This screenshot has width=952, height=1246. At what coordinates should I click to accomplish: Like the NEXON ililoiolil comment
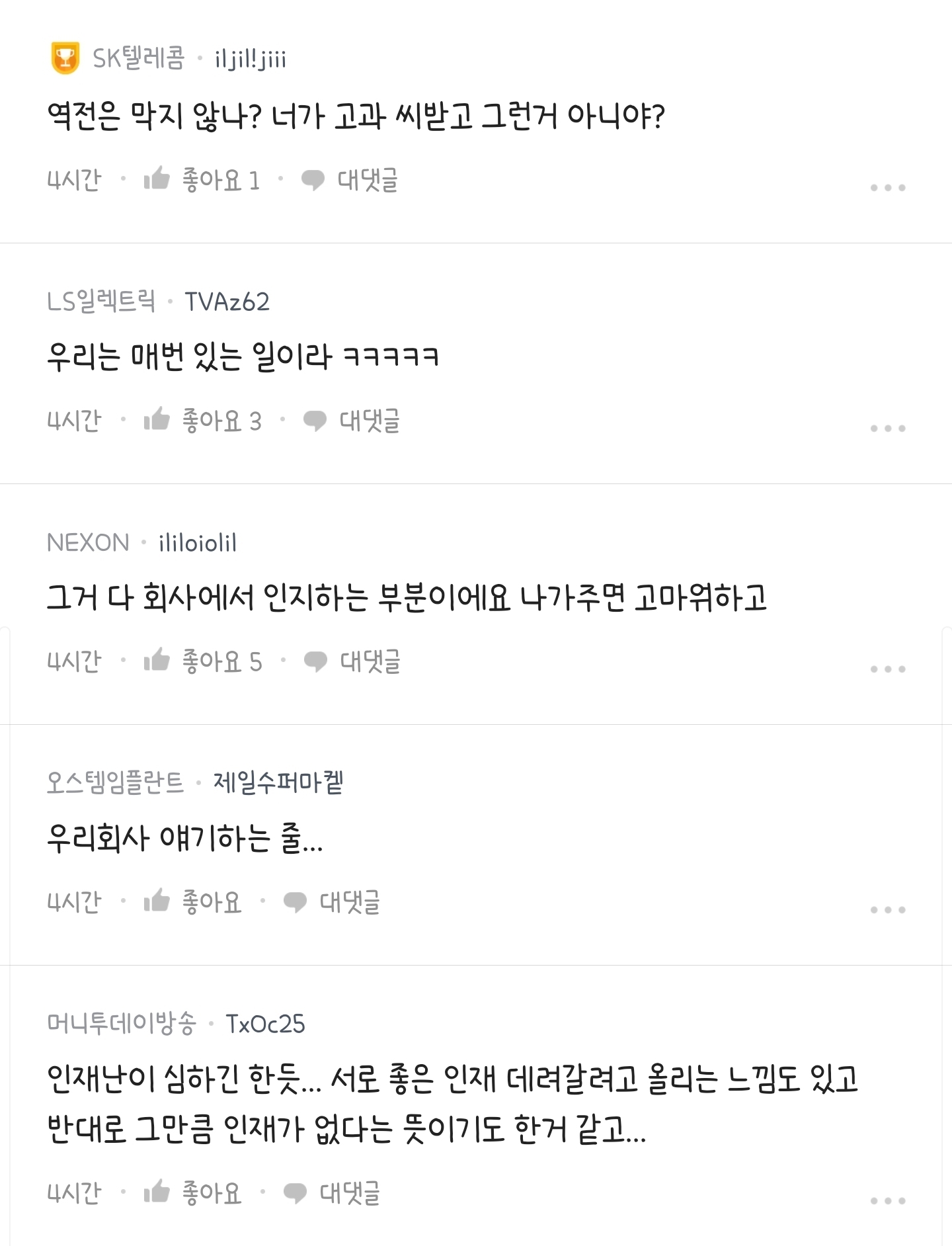(x=203, y=661)
